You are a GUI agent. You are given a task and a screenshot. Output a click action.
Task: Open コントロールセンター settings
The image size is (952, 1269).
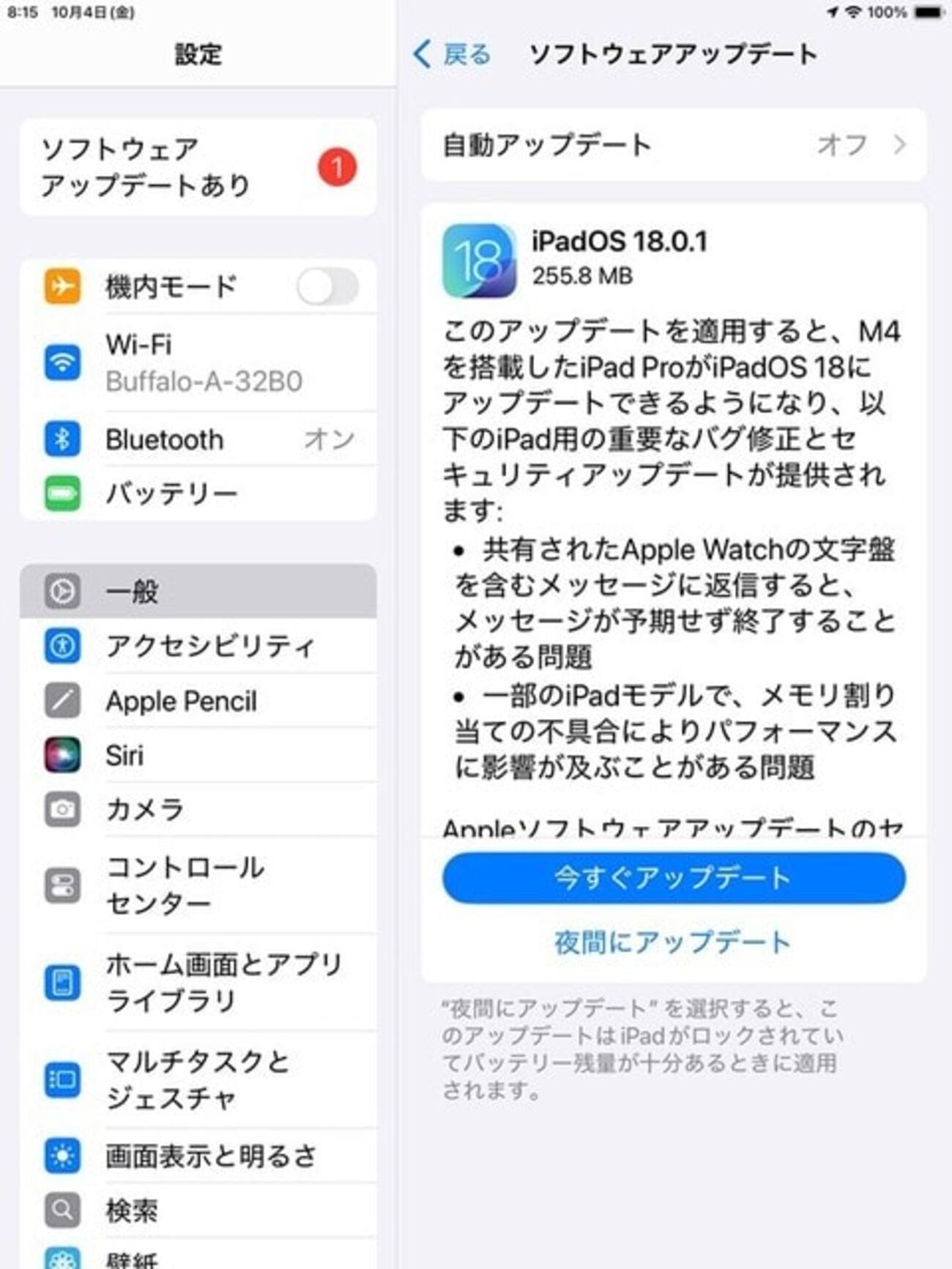(x=198, y=885)
